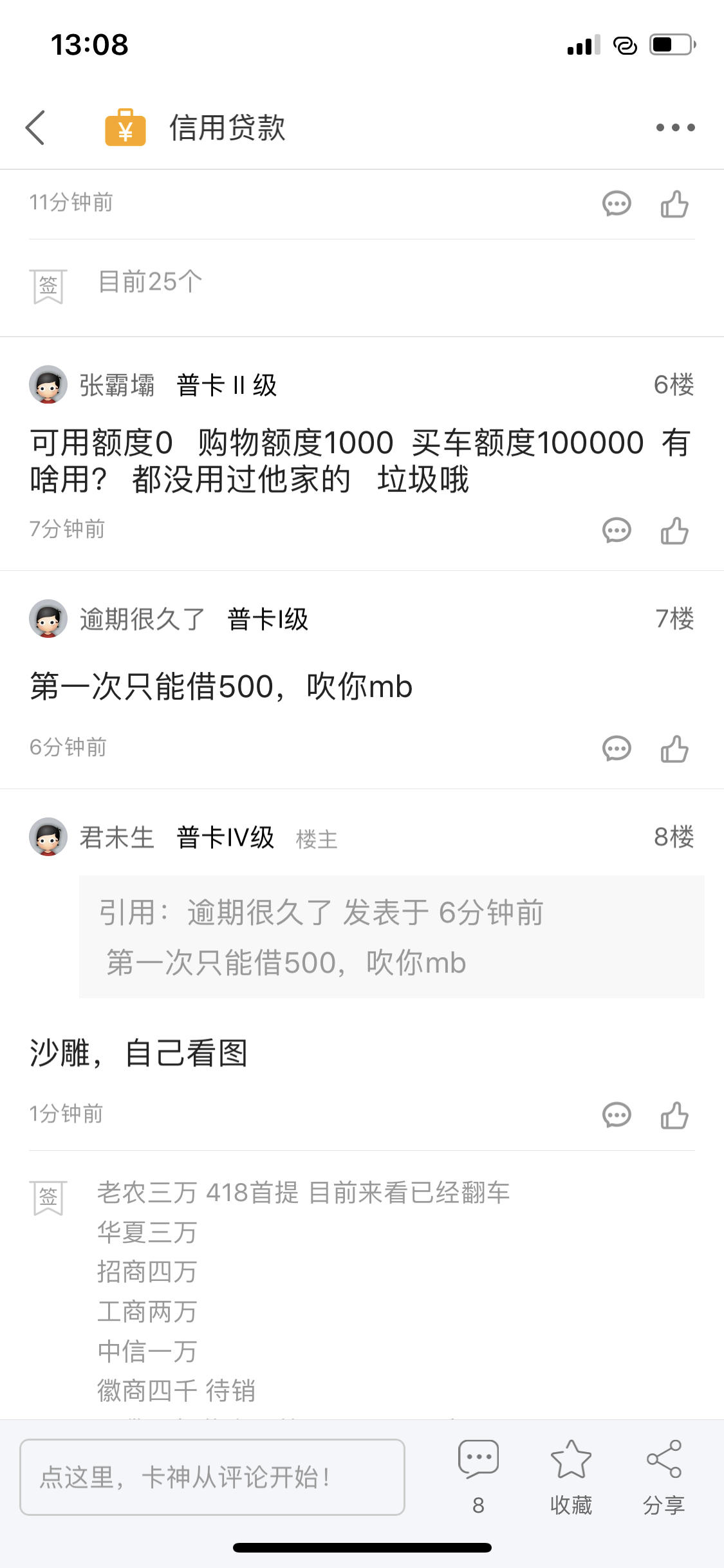The width and height of the screenshot is (724, 1568).
Task: Reply to 张霸壩's 6楼 comment
Action: (x=616, y=530)
